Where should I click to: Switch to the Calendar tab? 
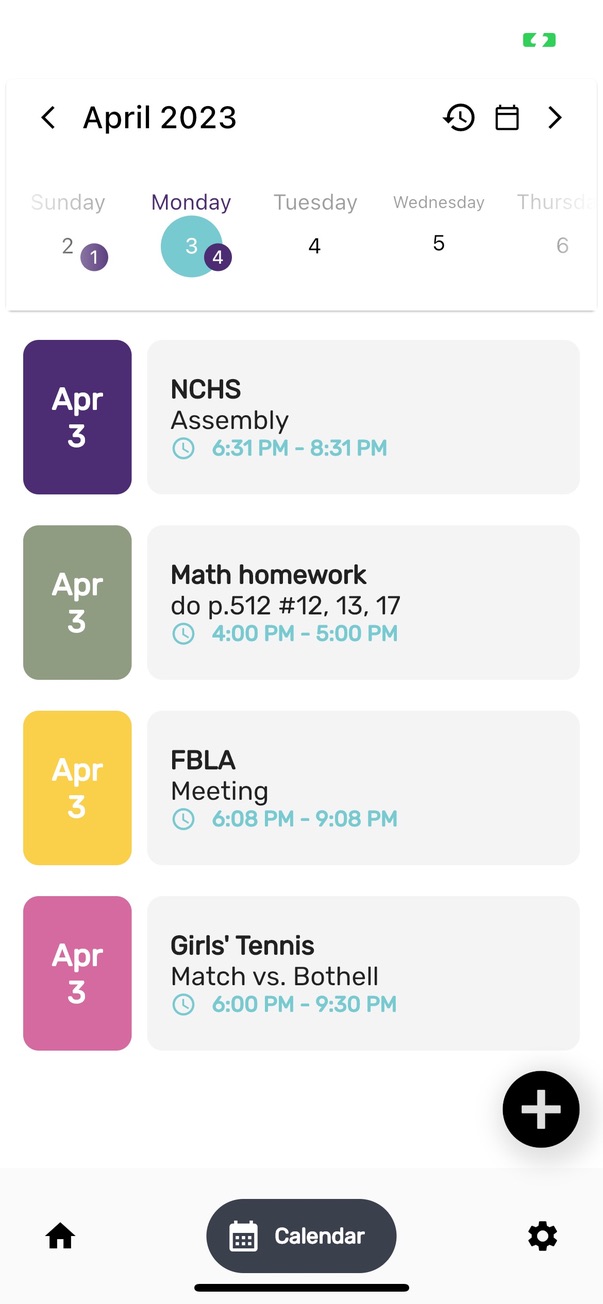pyautogui.click(x=301, y=1236)
